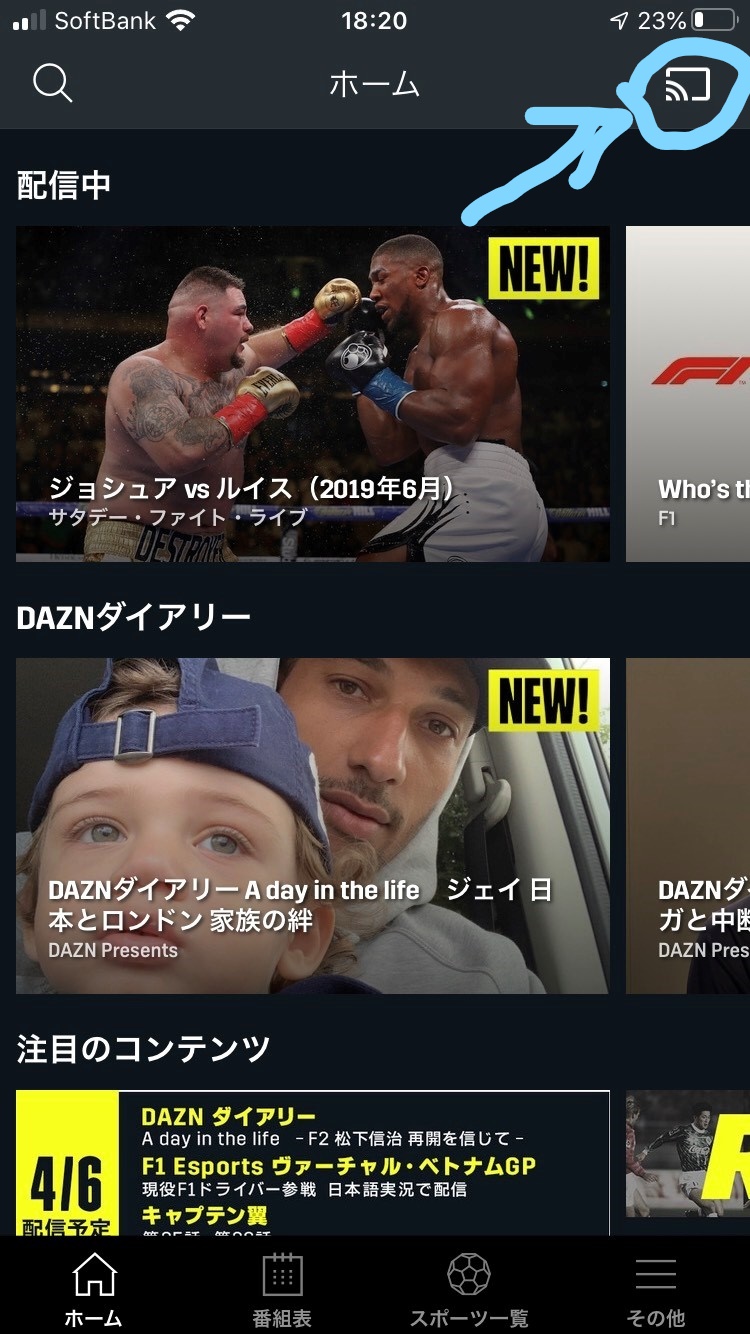Viewport: 750px width, 1334px height.
Task: Open the 4/6 配信予定 featured banner
Action: [312, 1162]
